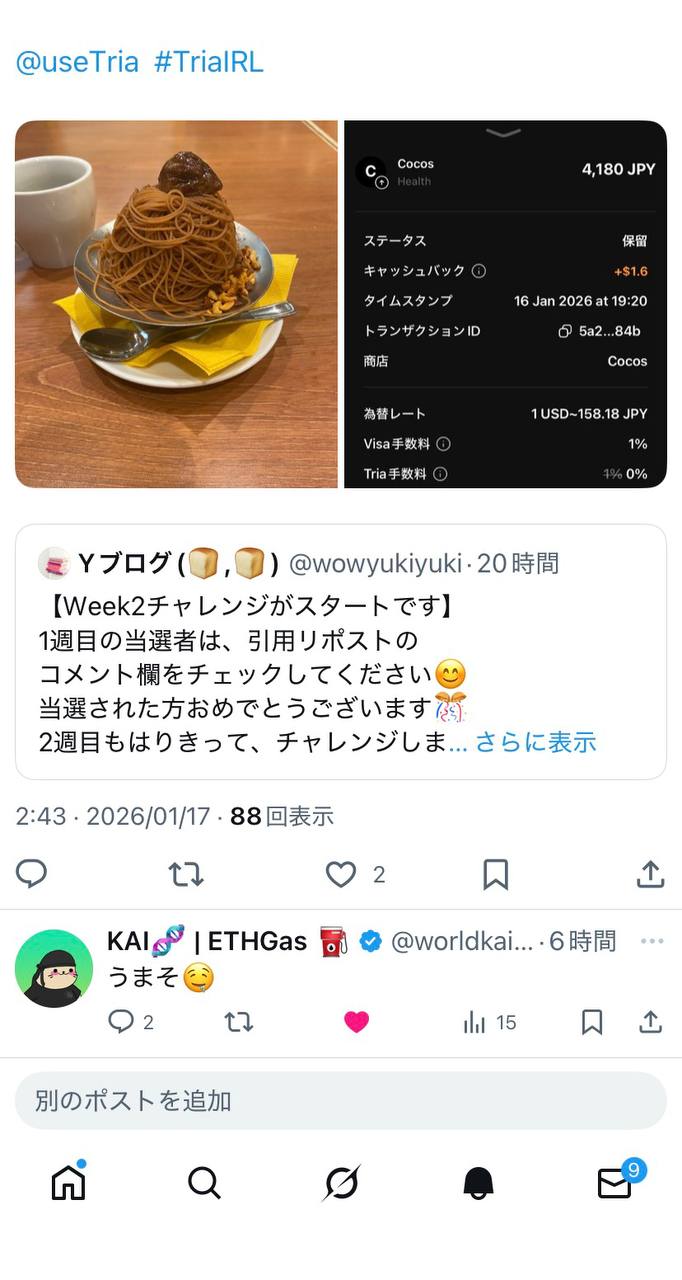Unlike KAI's reply
The width and height of the screenshot is (682, 1280).
(x=356, y=1022)
